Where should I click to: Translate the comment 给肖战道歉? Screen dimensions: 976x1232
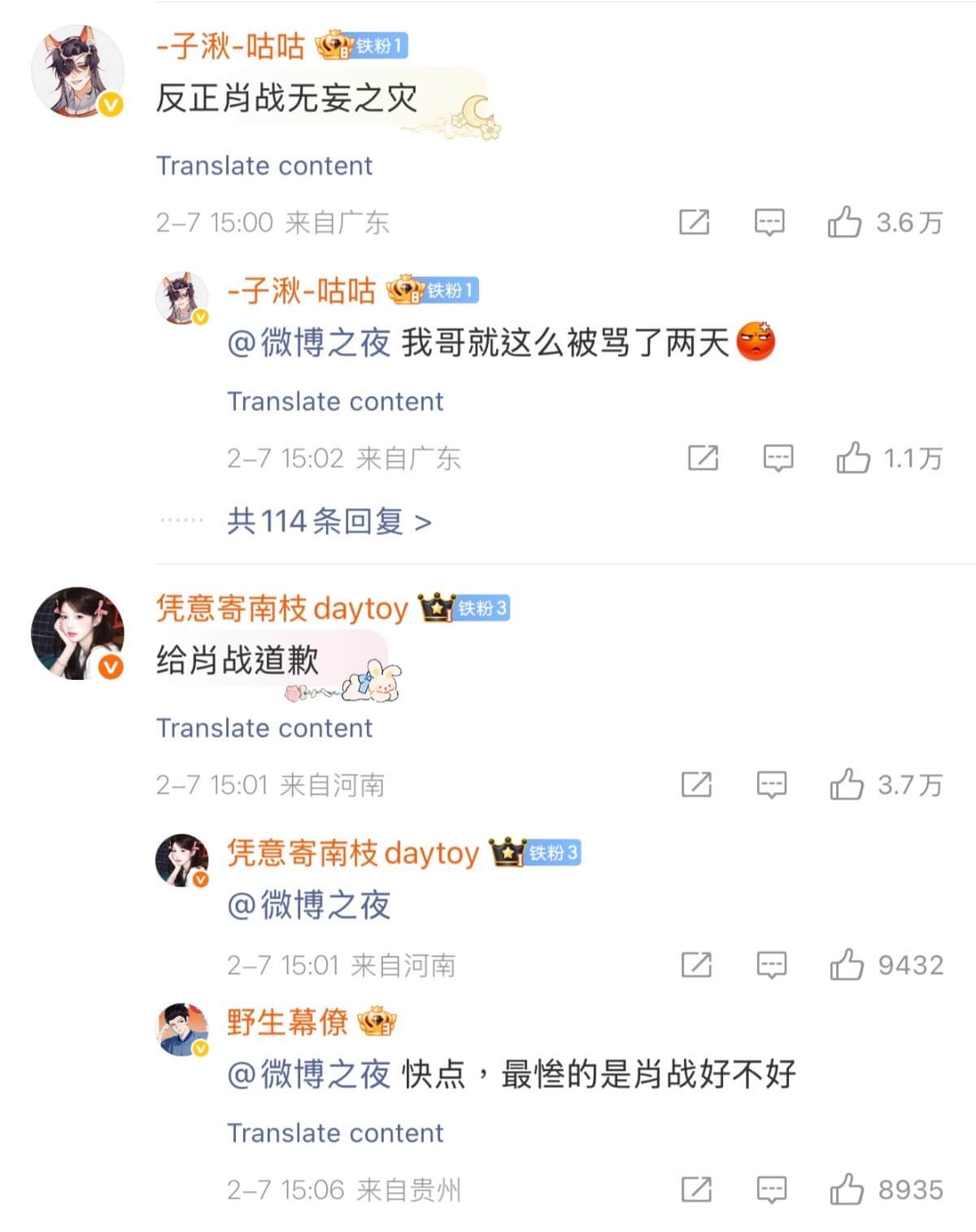click(264, 729)
